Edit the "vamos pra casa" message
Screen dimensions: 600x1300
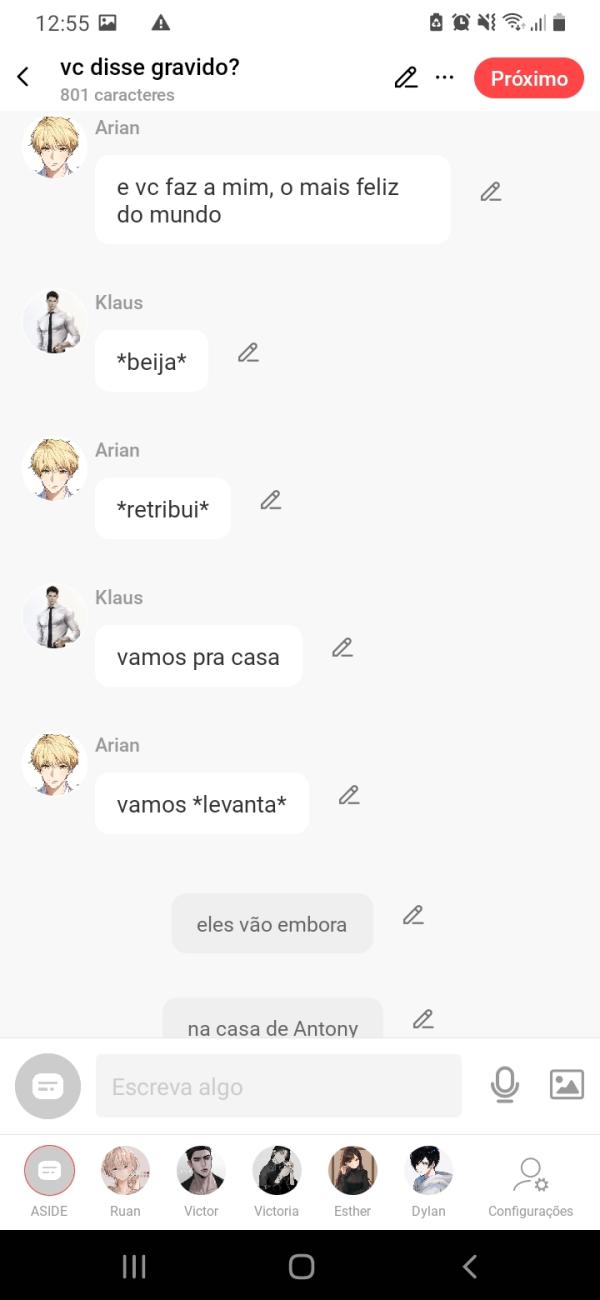coord(343,647)
